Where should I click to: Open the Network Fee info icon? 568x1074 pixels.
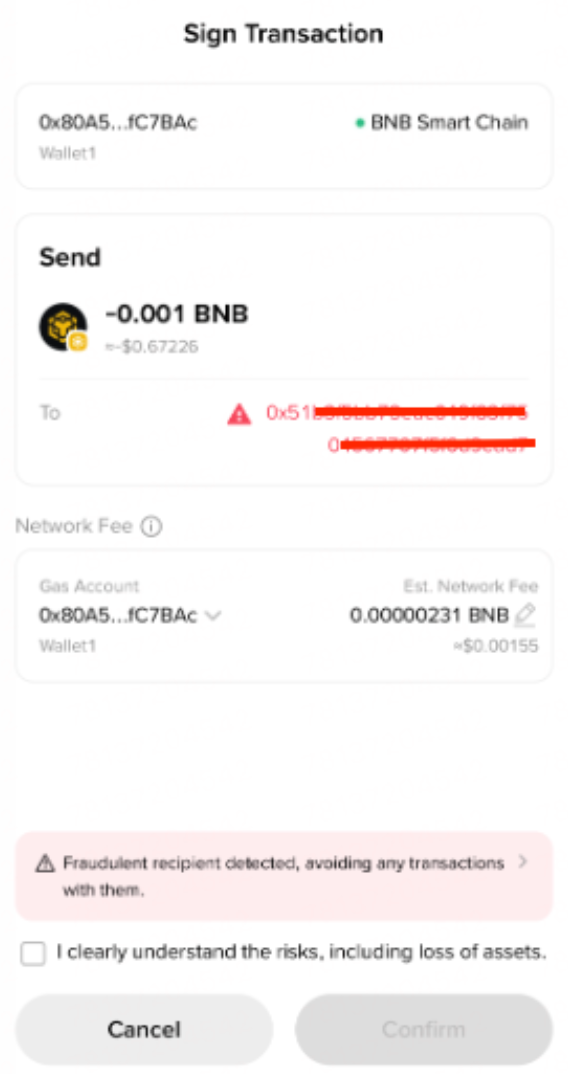click(151, 527)
